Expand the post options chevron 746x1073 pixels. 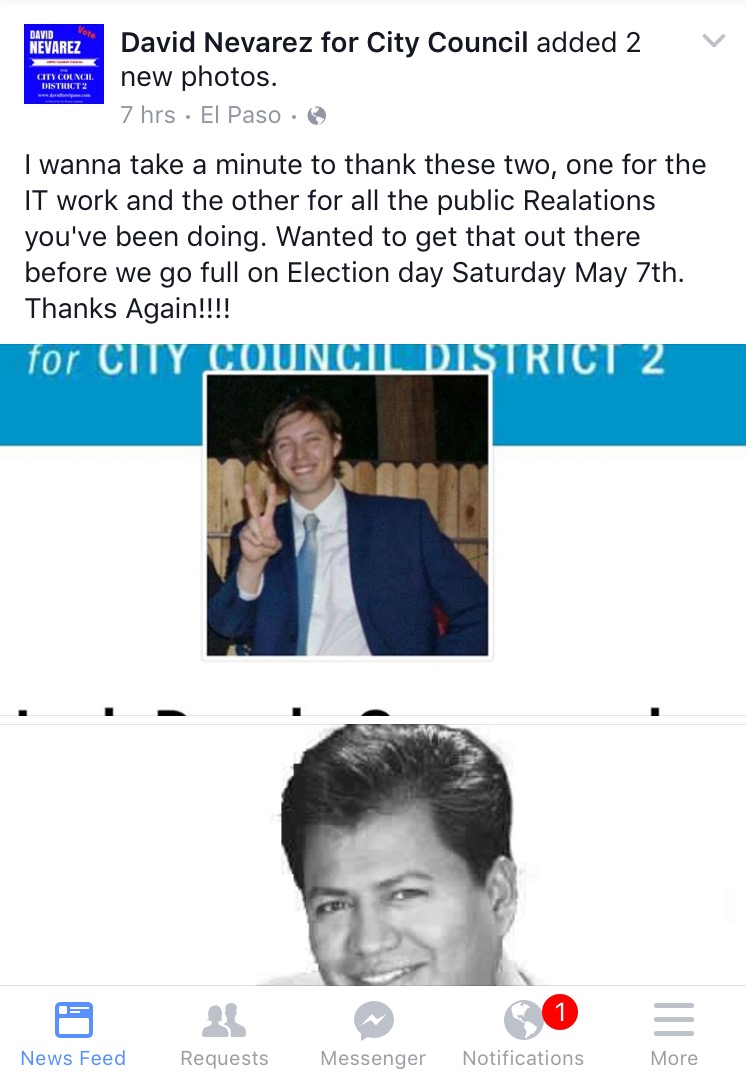click(713, 41)
